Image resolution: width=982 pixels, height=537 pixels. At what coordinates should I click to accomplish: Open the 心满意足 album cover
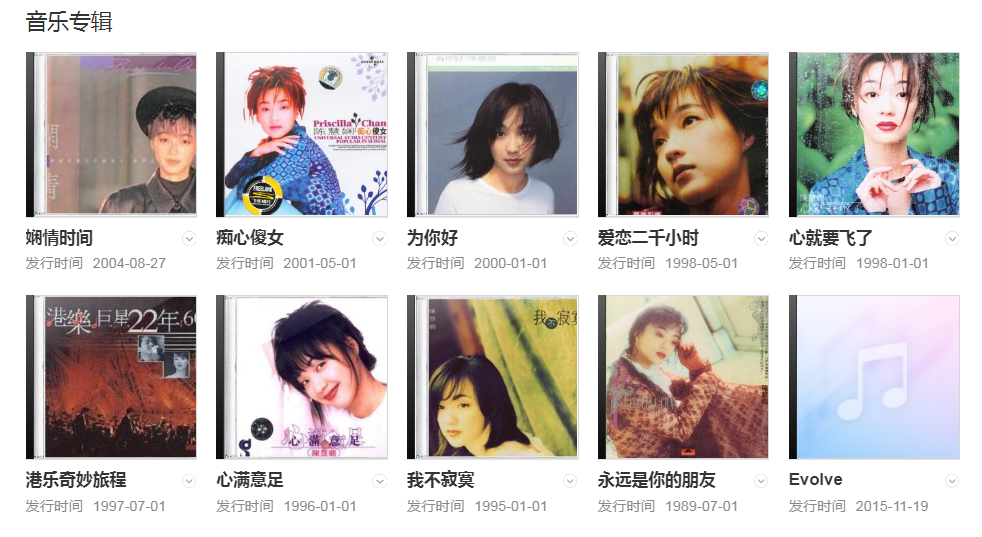302,377
